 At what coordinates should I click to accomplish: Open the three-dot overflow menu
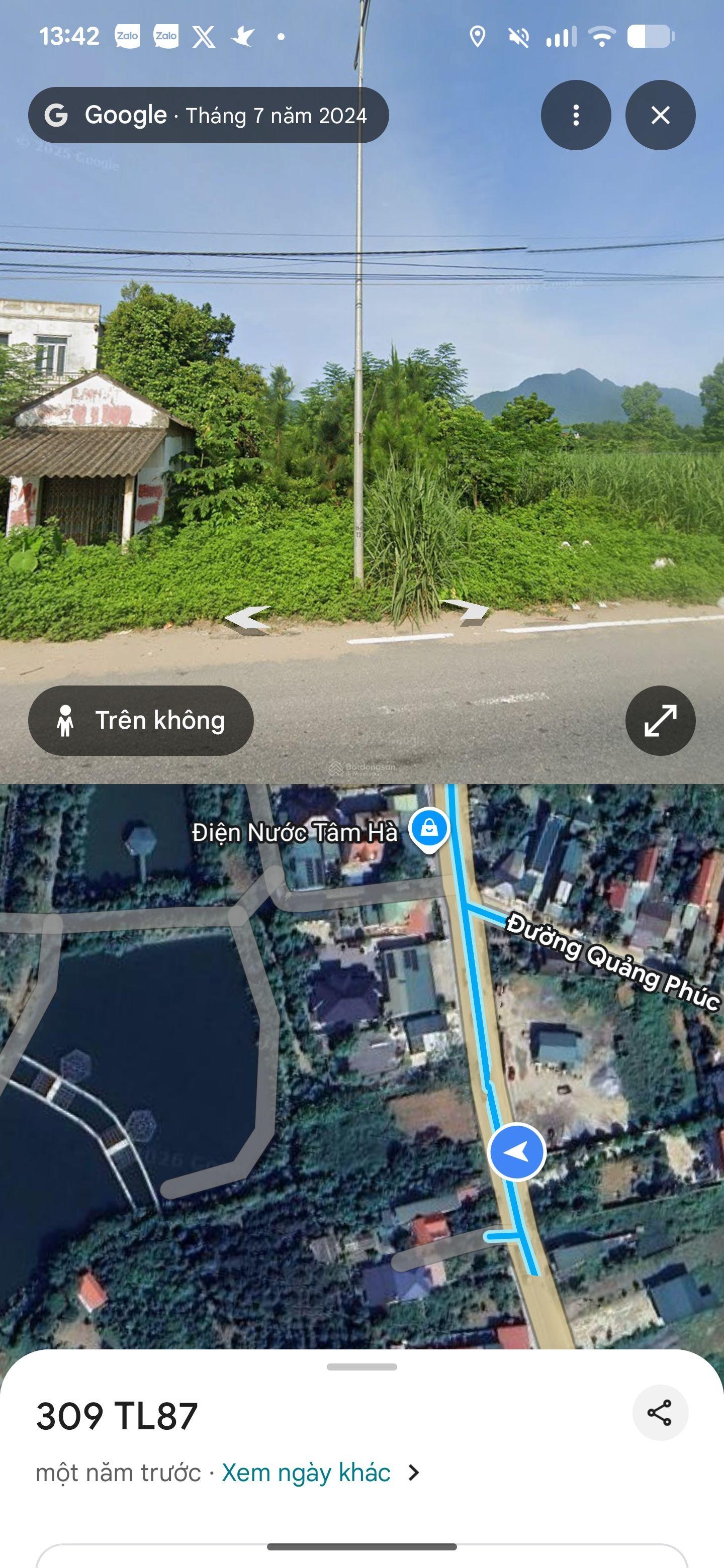[575, 115]
